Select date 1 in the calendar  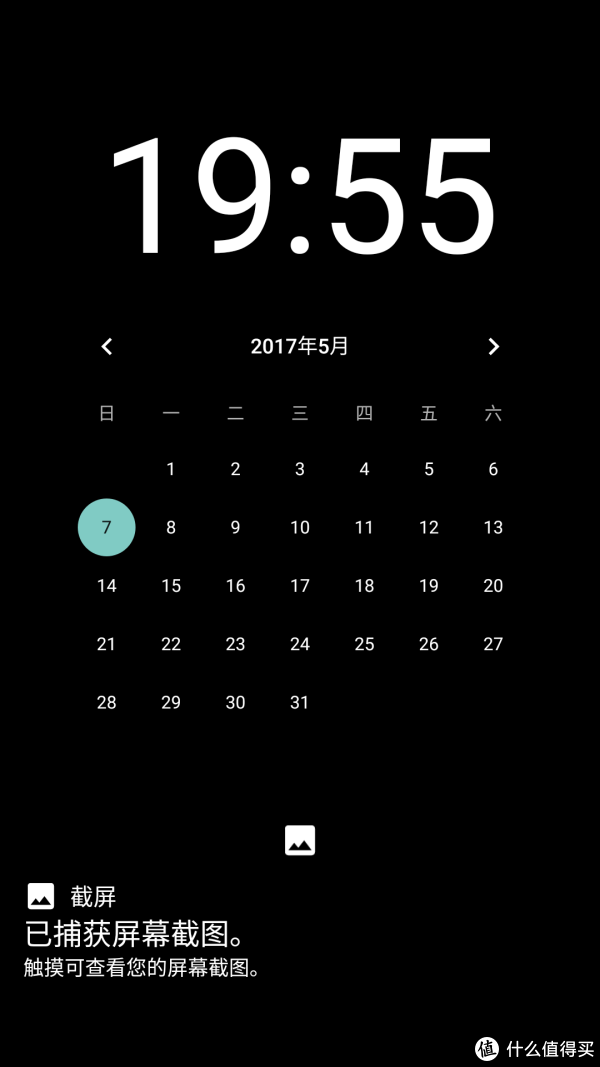point(171,469)
